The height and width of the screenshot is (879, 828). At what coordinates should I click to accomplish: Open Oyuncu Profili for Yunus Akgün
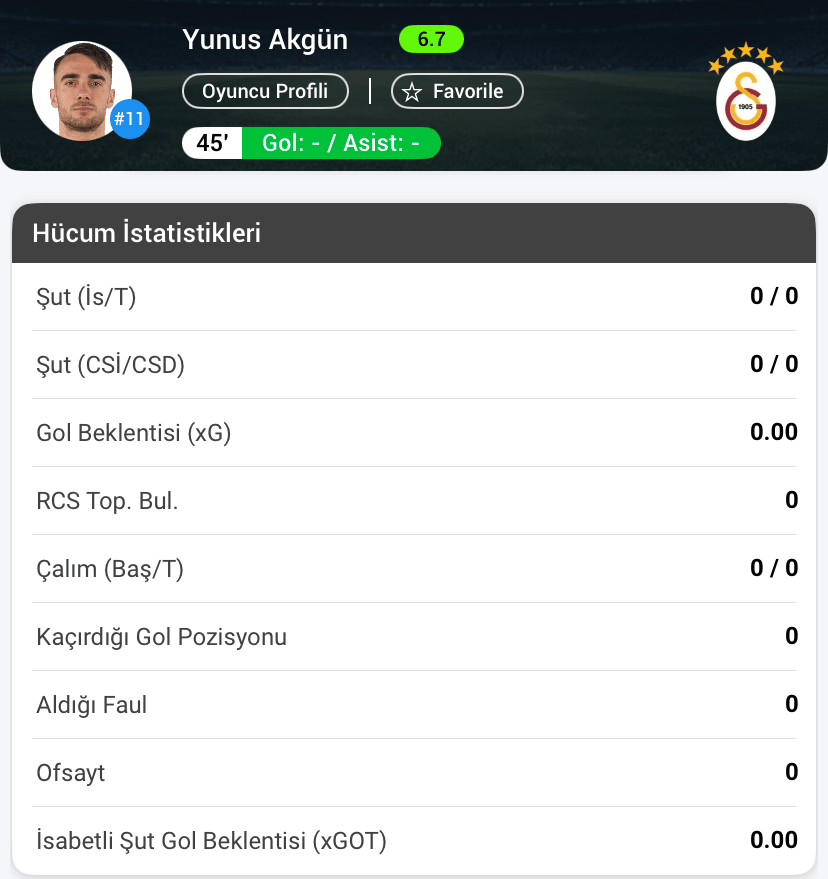point(265,92)
